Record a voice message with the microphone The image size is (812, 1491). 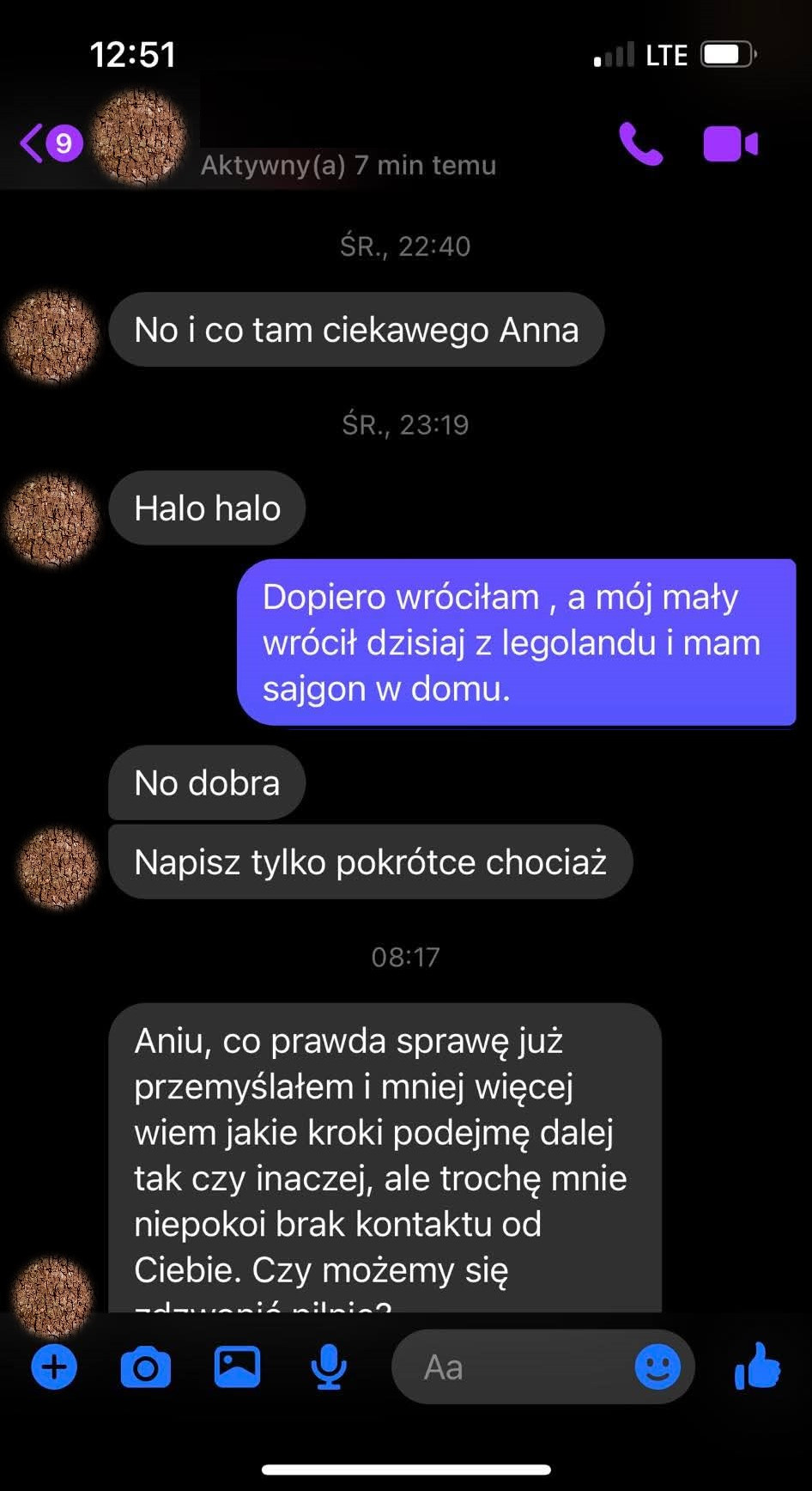pyautogui.click(x=329, y=1366)
